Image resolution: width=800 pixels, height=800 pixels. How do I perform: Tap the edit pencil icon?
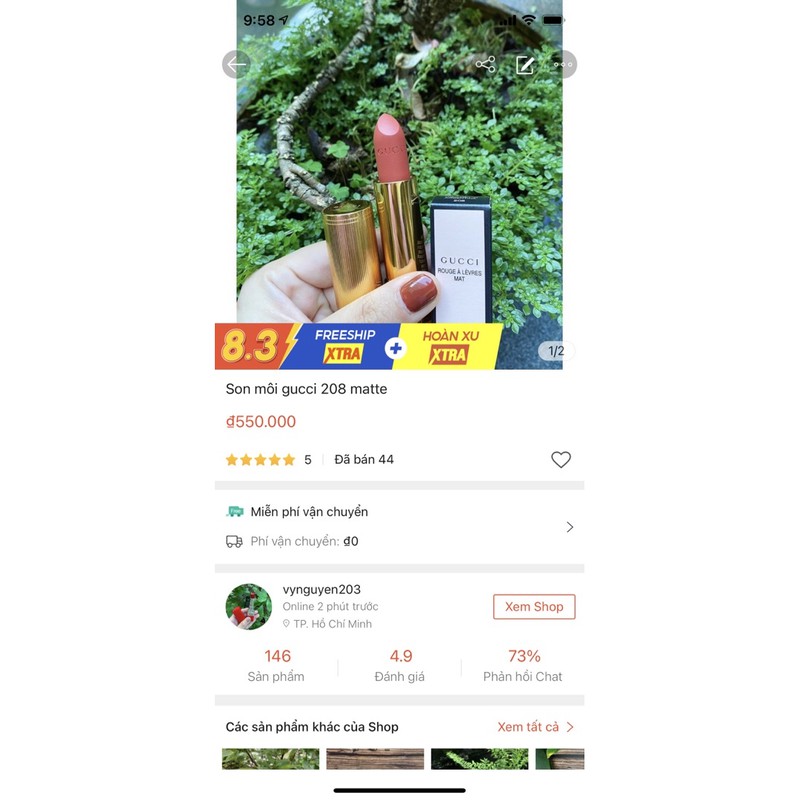coord(525,65)
